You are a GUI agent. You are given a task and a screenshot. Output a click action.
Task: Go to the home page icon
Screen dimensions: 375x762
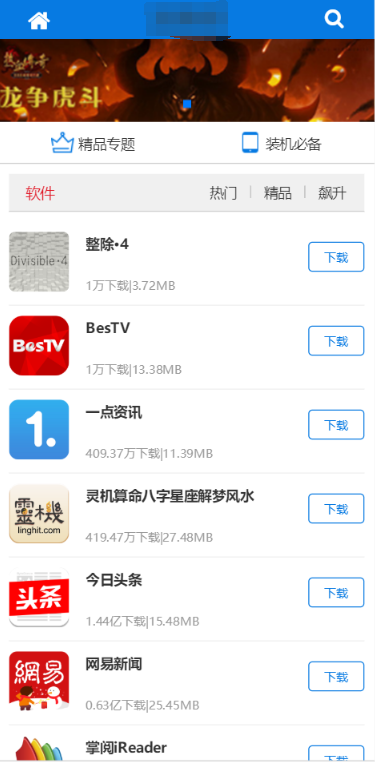[39, 20]
